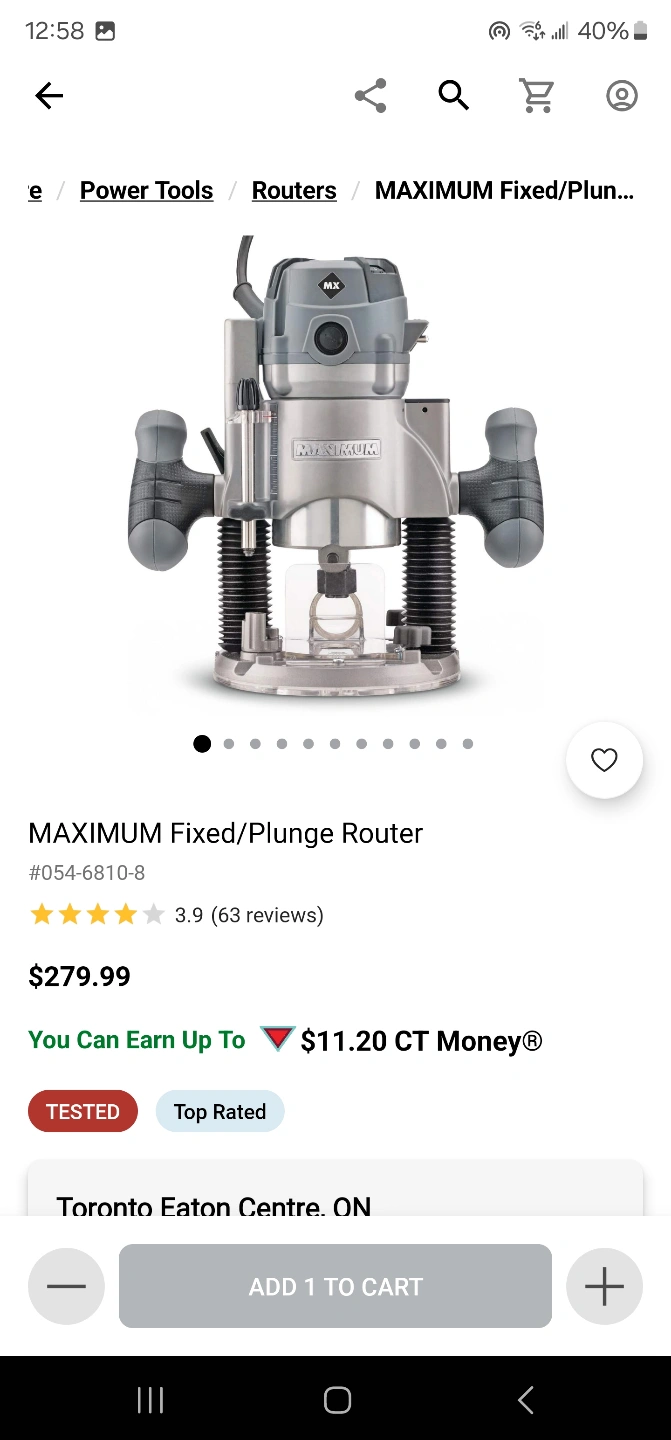Open system recent apps
The width and height of the screenshot is (671, 1440).
tap(150, 1400)
